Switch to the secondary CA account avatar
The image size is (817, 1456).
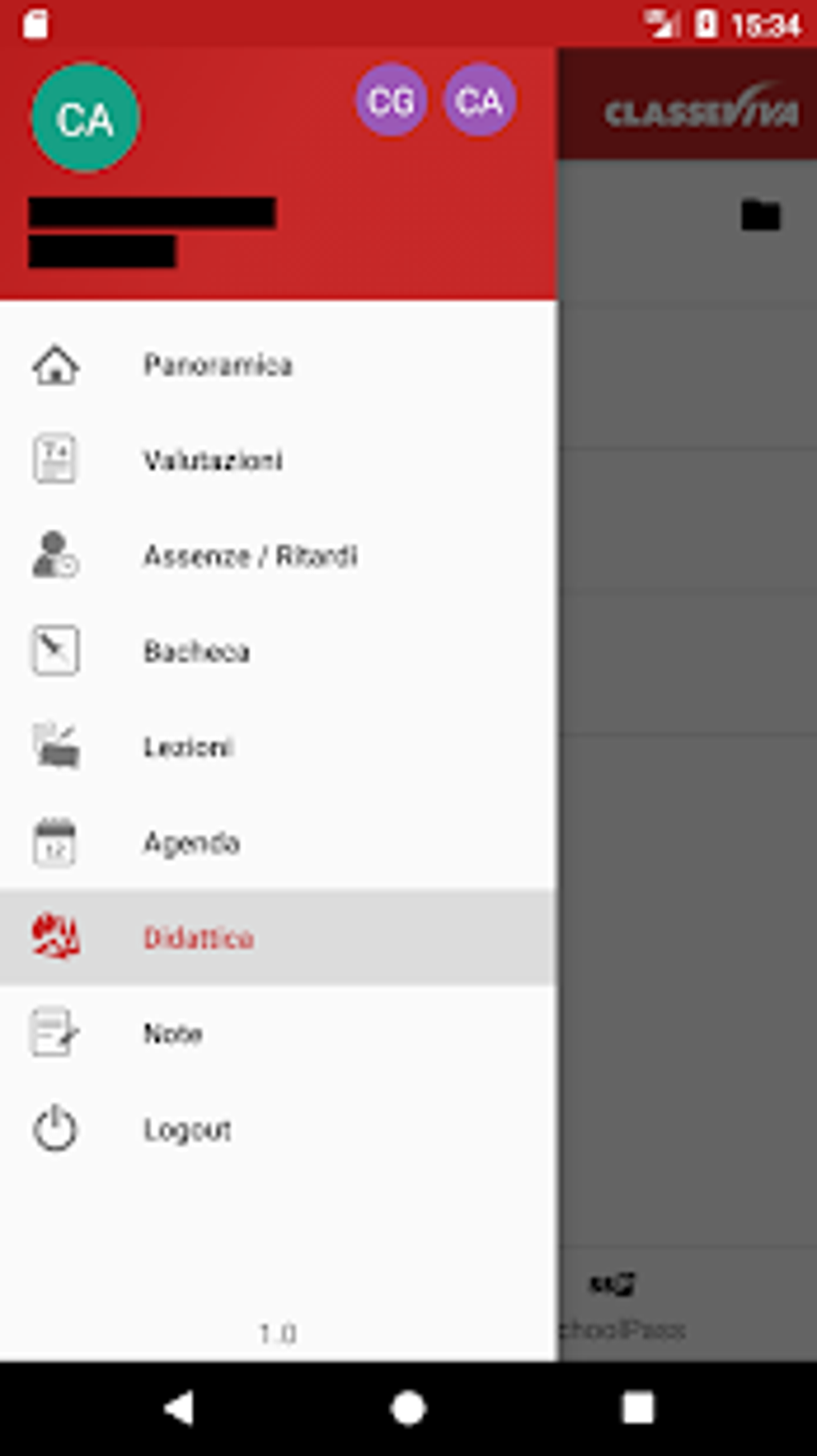coord(478,100)
